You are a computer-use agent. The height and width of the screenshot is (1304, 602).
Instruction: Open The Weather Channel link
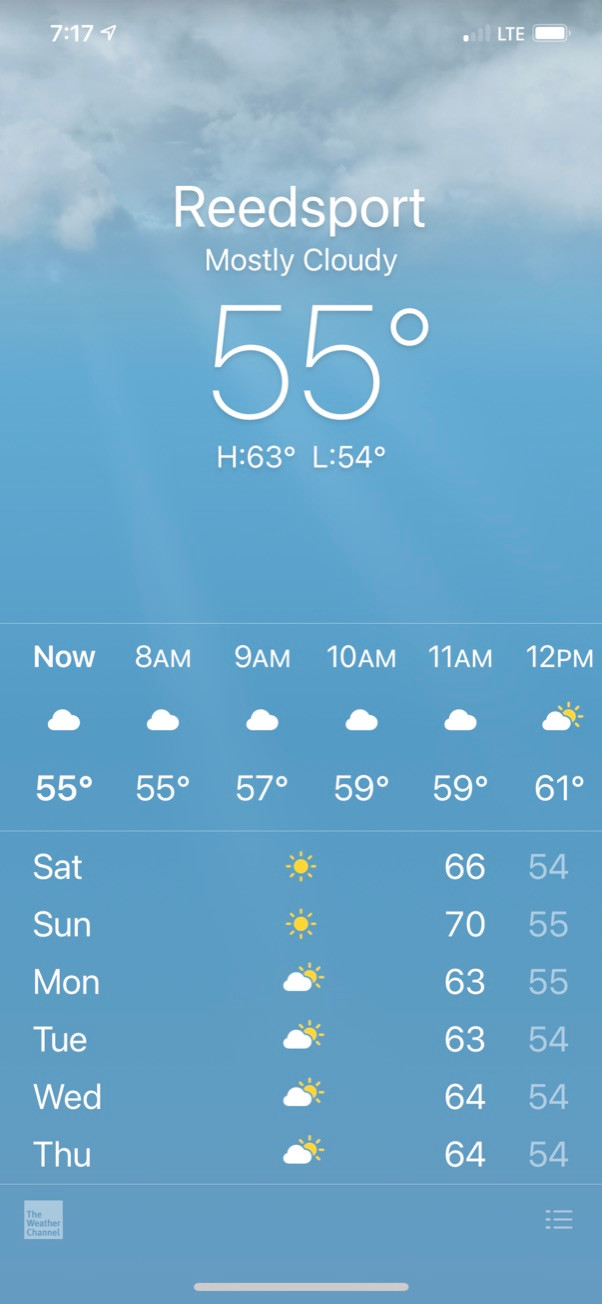(43, 1220)
